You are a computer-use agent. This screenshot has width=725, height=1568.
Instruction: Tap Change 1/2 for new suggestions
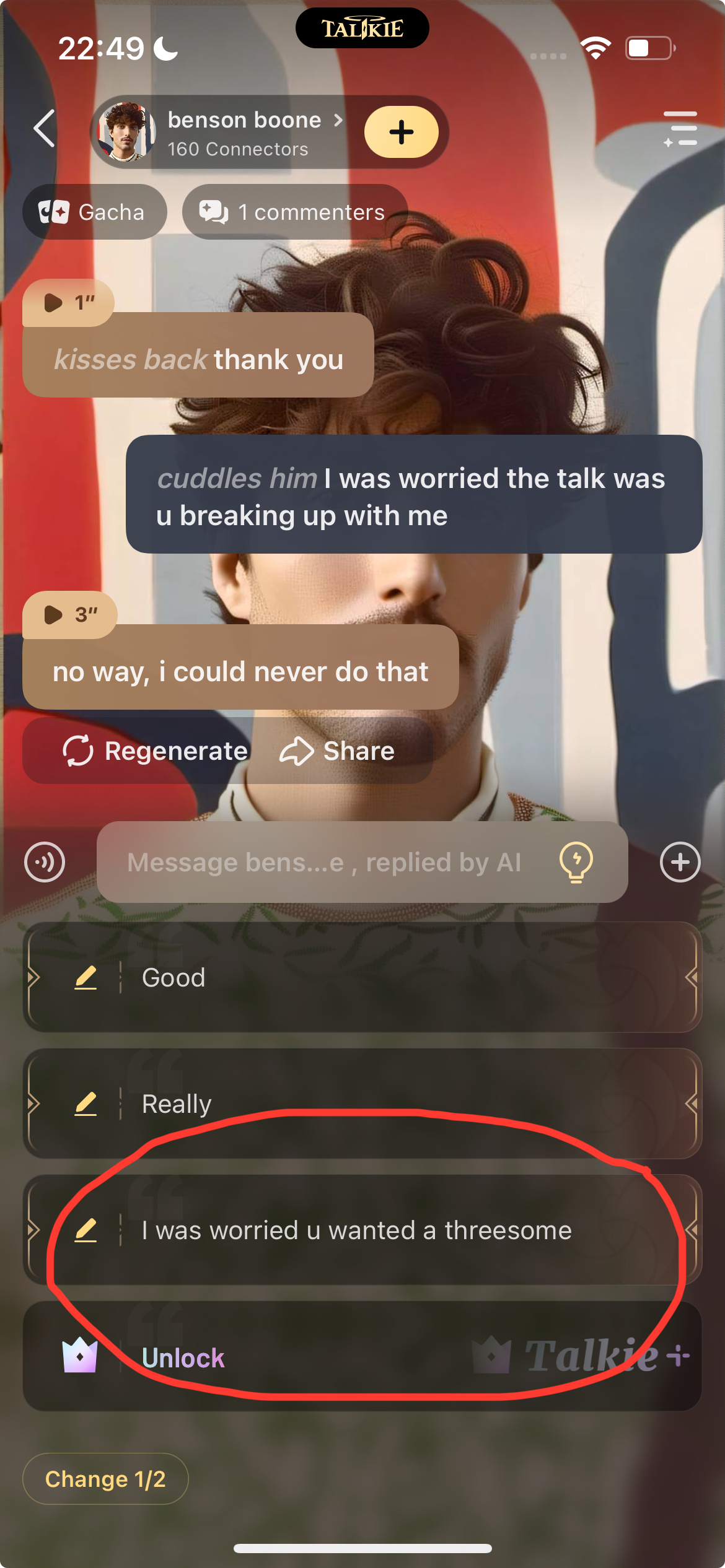[x=105, y=1479]
